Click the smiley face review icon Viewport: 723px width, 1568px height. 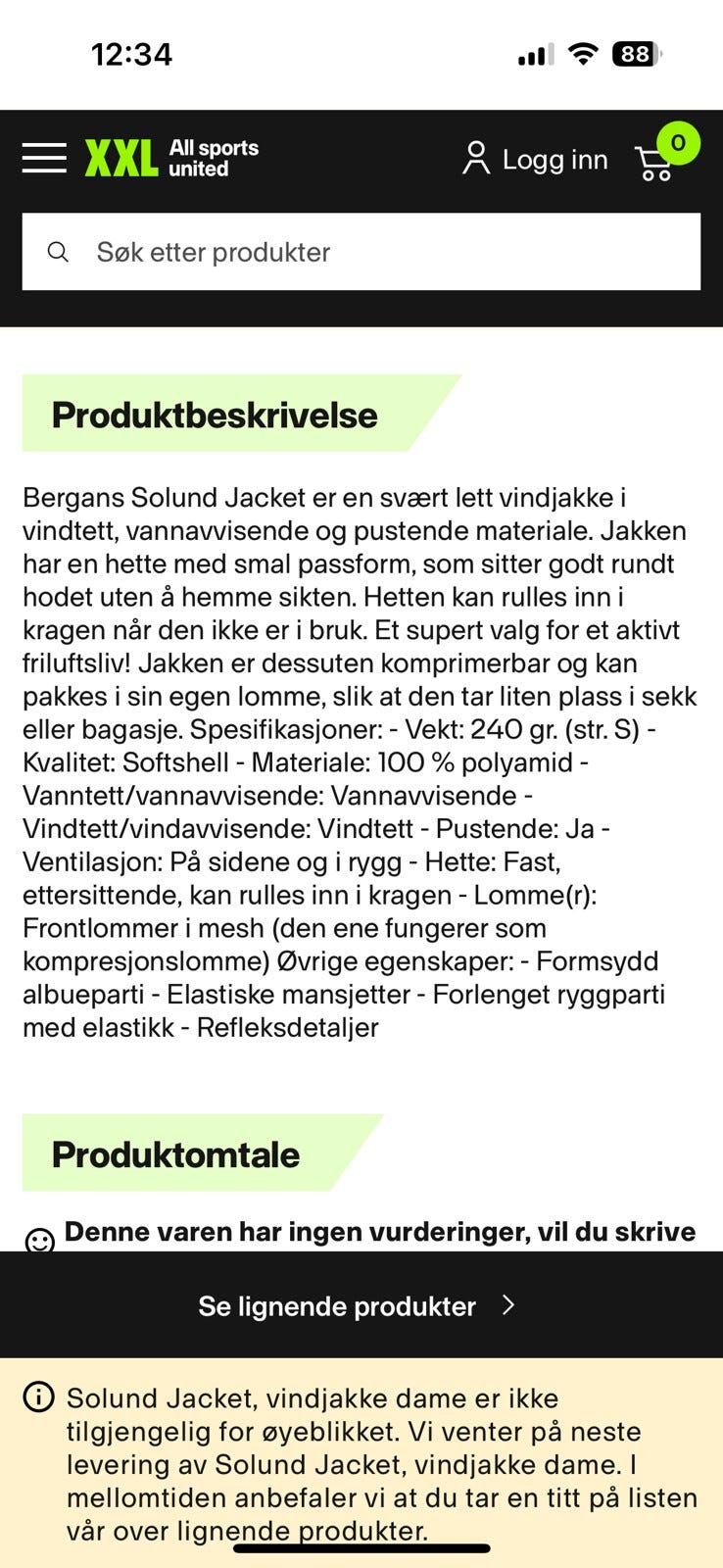click(38, 1242)
